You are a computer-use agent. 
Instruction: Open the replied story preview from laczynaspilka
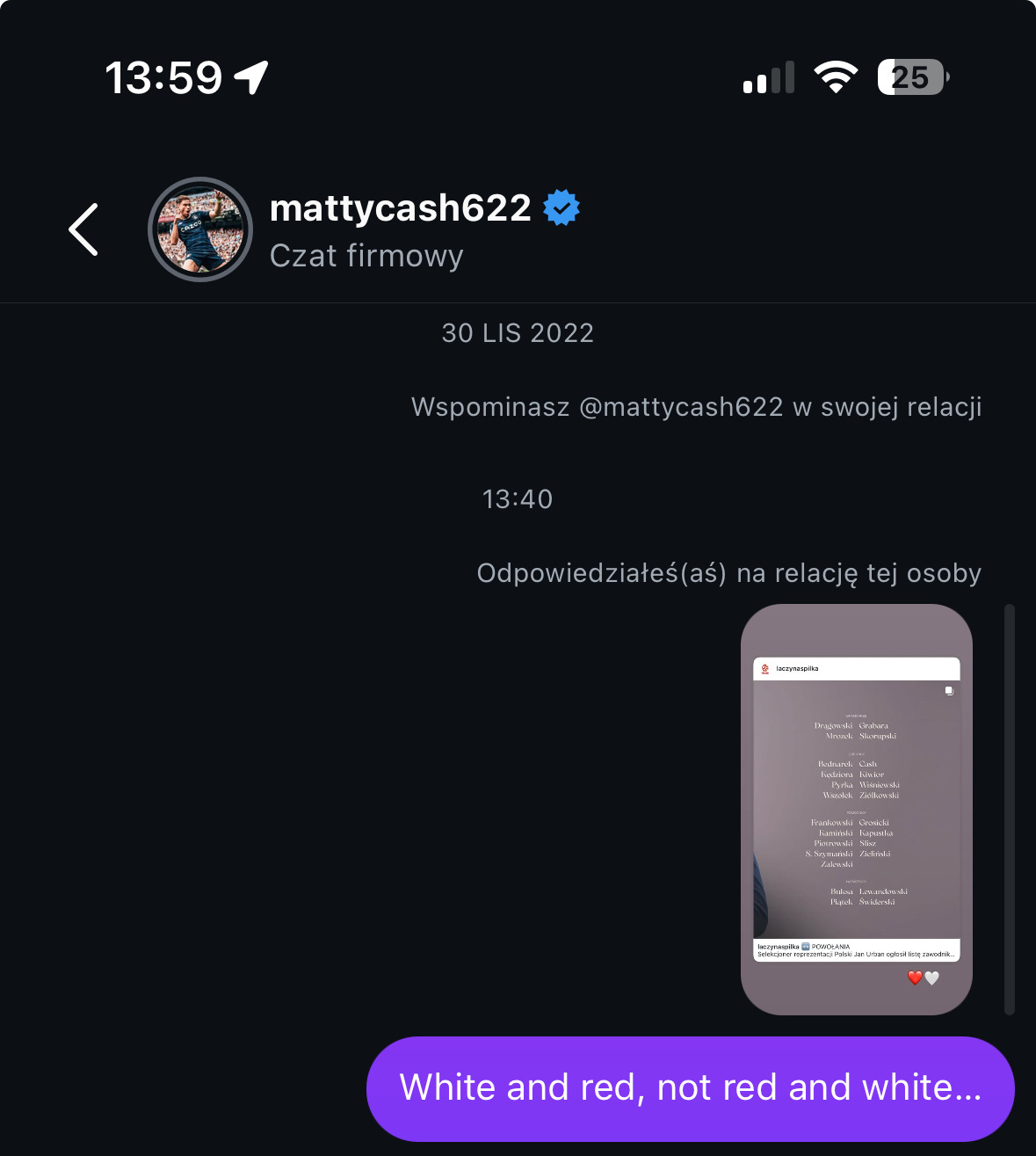tap(856, 809)
